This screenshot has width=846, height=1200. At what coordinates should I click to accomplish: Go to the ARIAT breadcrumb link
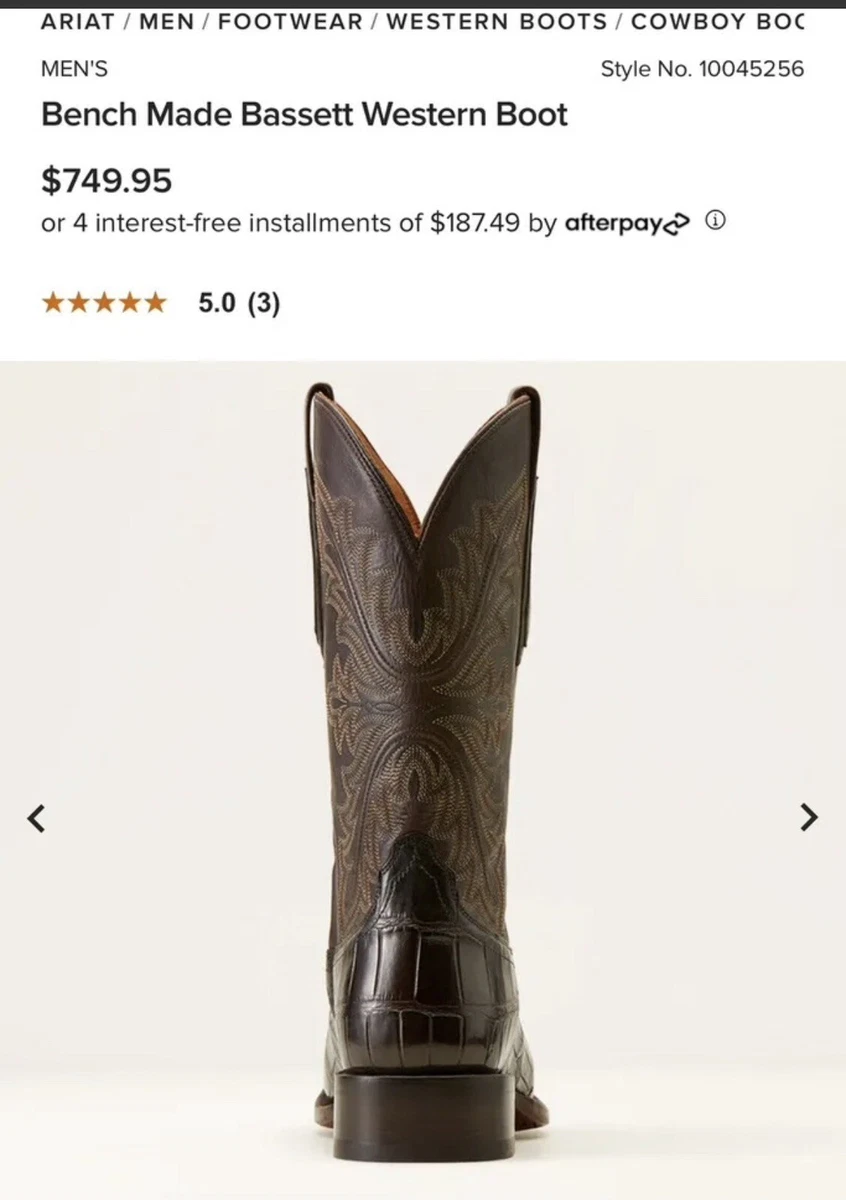(78, 22)
